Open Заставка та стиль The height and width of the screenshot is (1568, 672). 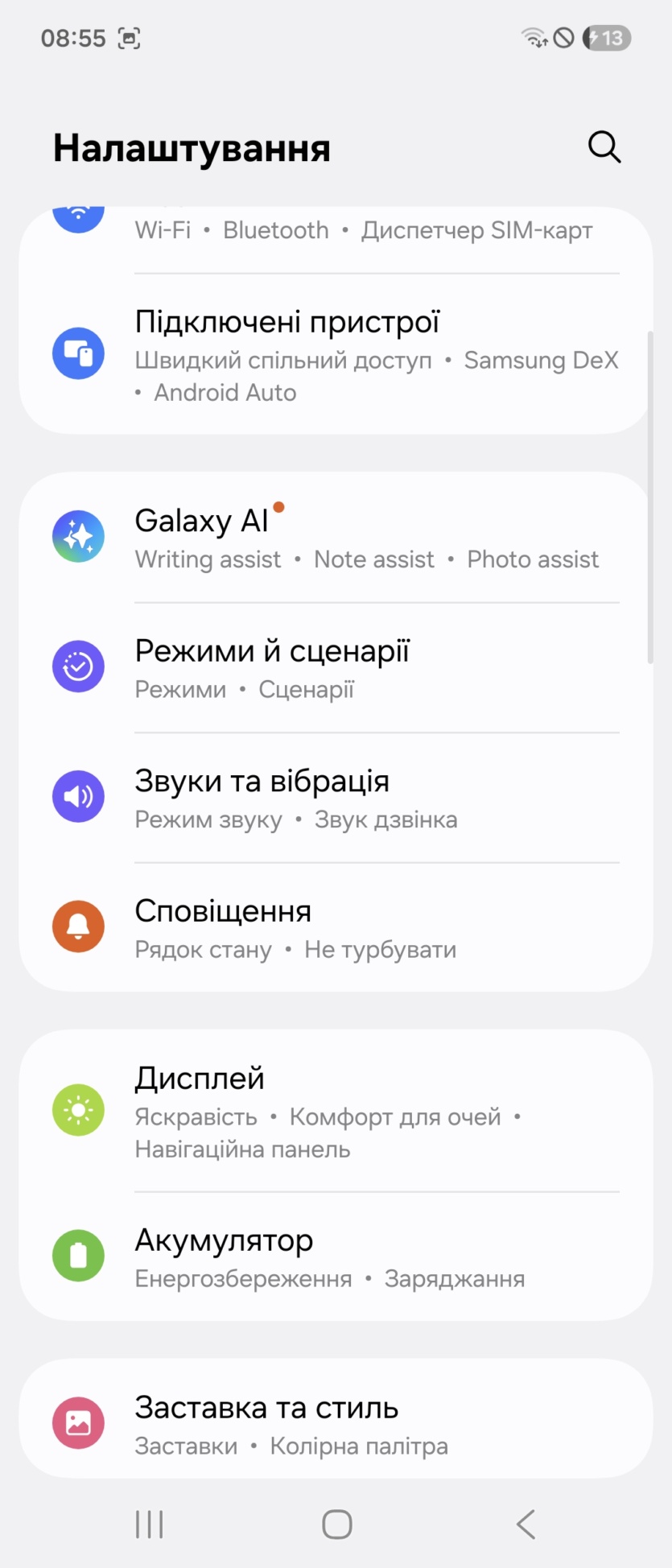click(x=335, y=1423)
